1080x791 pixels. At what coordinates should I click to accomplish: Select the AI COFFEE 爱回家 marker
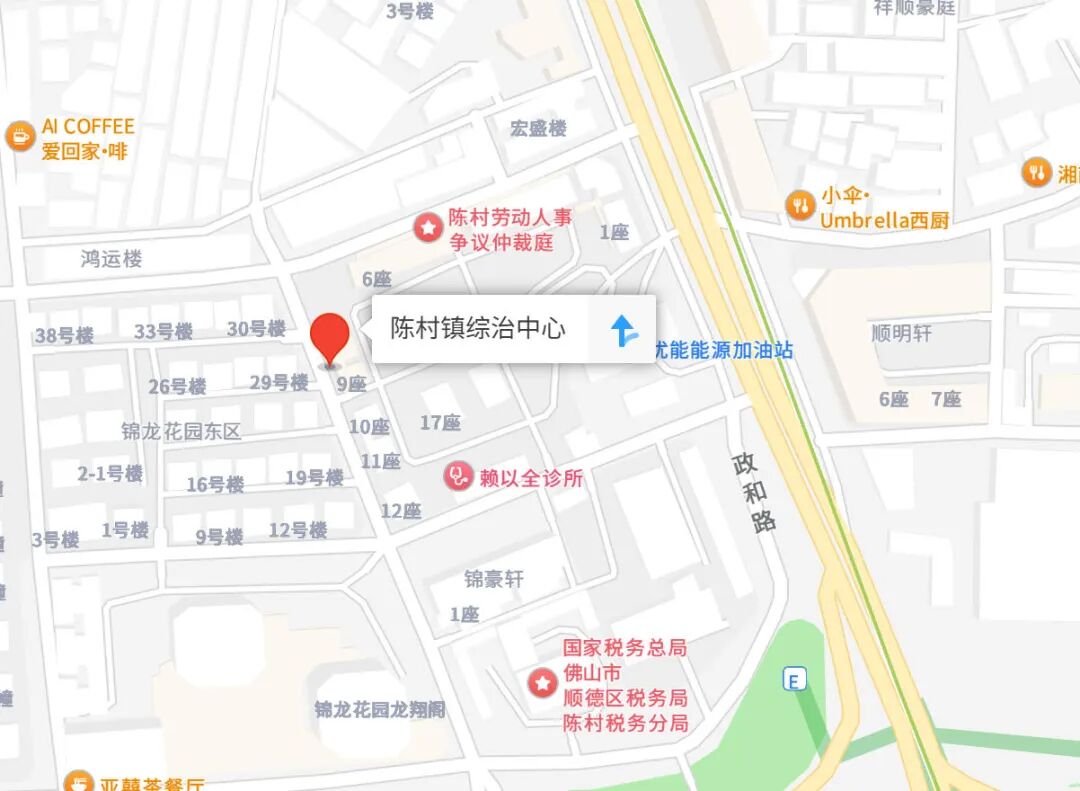pos(20,136)
